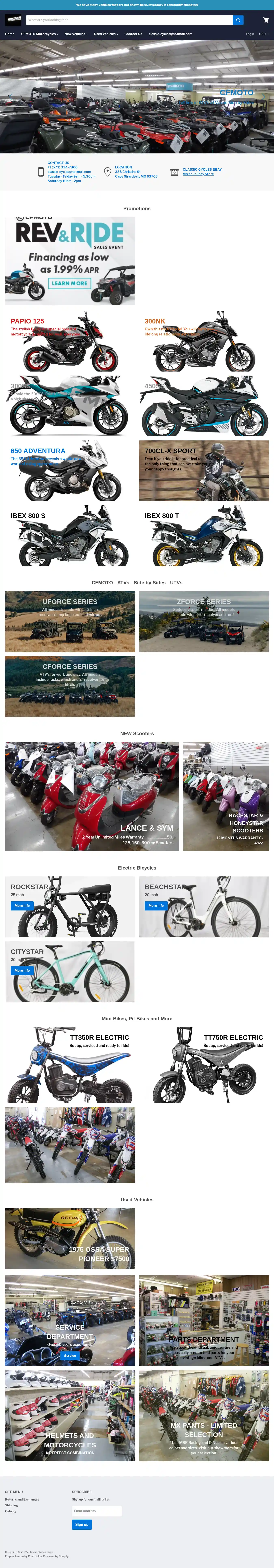Submit search with the magnifier button
This screenshot has height=1568, width=274.
[237, 20]
